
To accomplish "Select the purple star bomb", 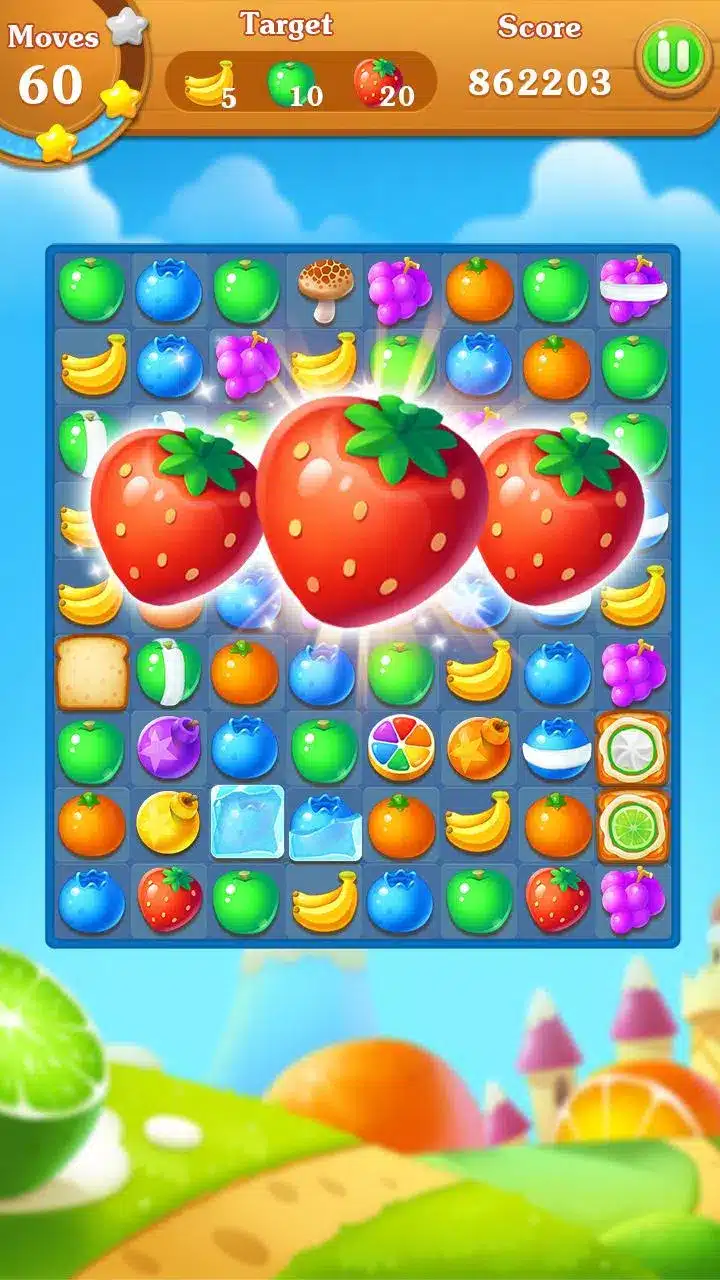I will pyautogui.click(x=168, y=747).
